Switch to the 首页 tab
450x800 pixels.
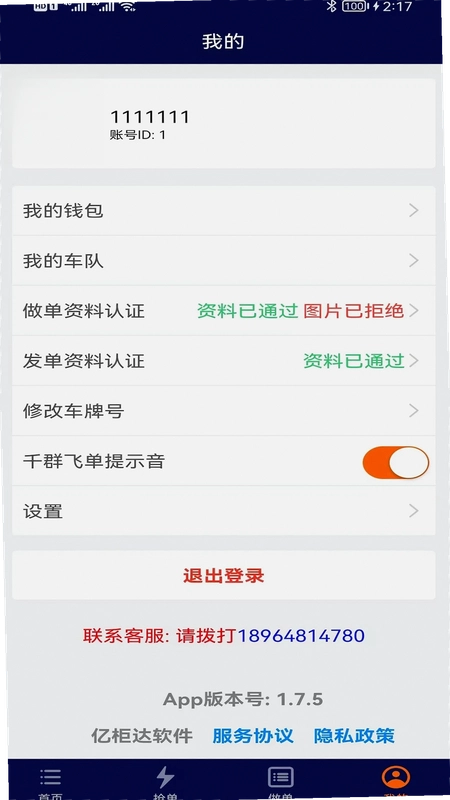[51, 783]
